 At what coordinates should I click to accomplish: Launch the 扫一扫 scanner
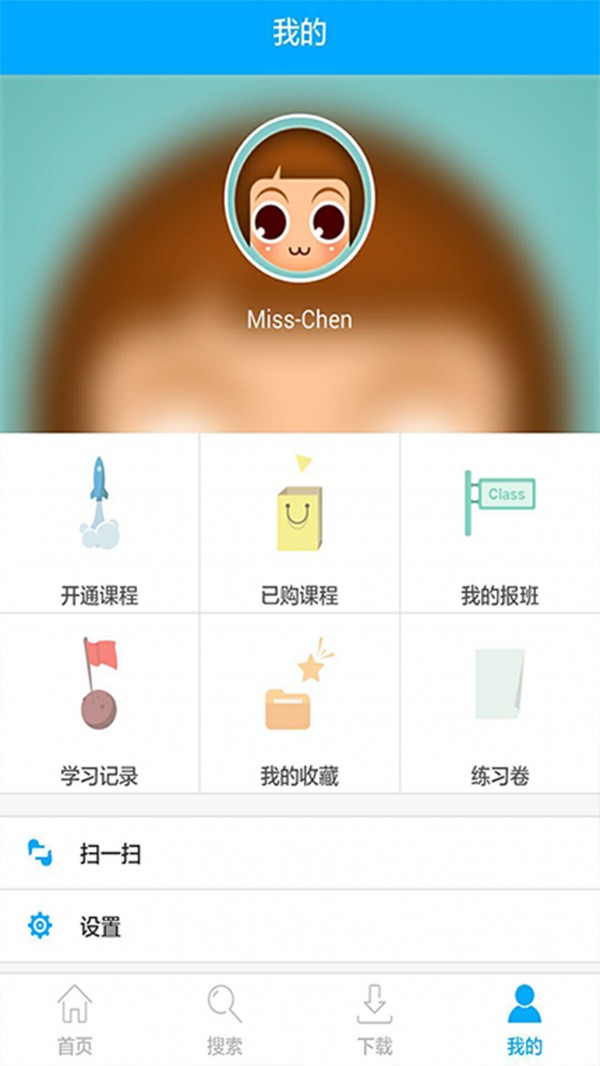tap(300, 854)
